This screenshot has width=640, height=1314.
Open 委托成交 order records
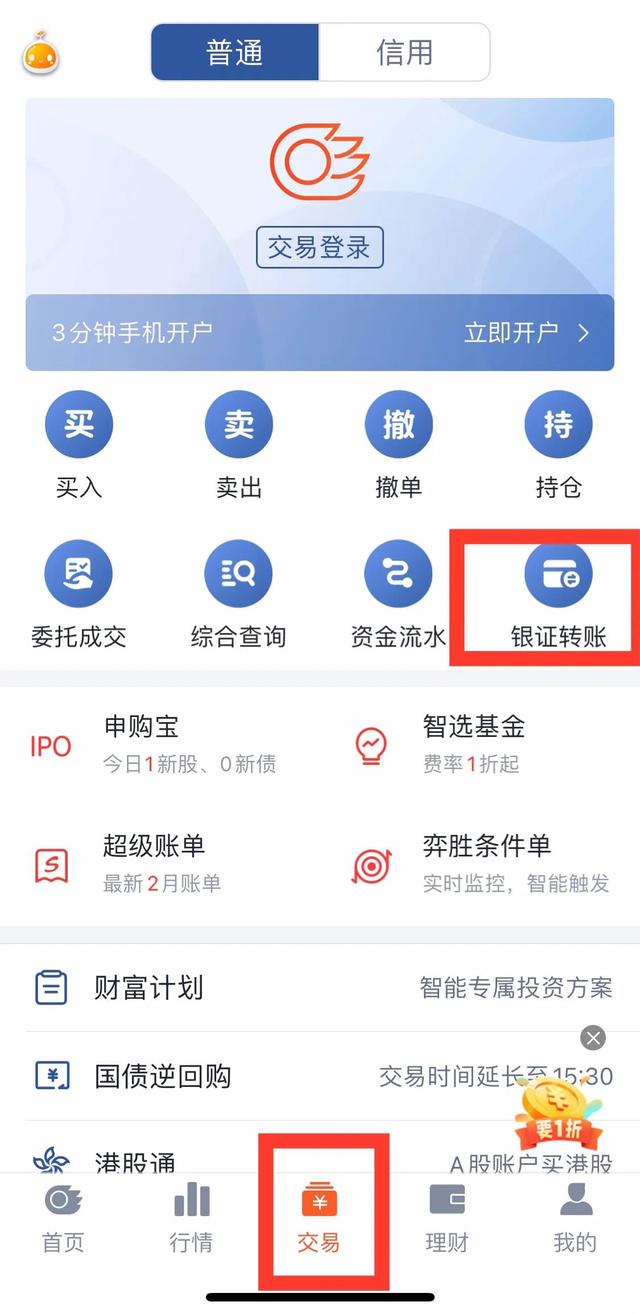tap(79, 595)
